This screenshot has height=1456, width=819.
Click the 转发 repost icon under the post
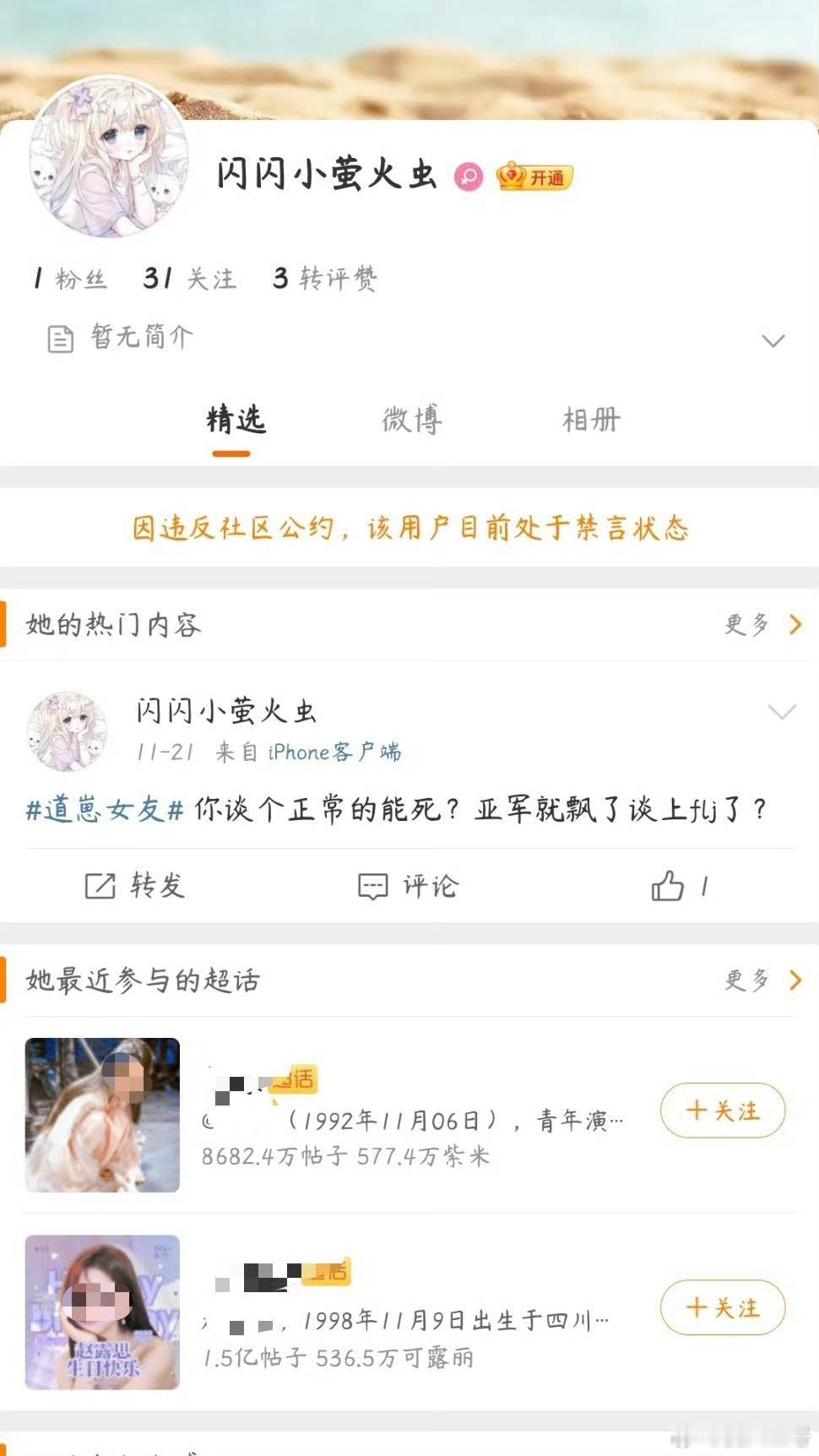click(x=102, y=886)
